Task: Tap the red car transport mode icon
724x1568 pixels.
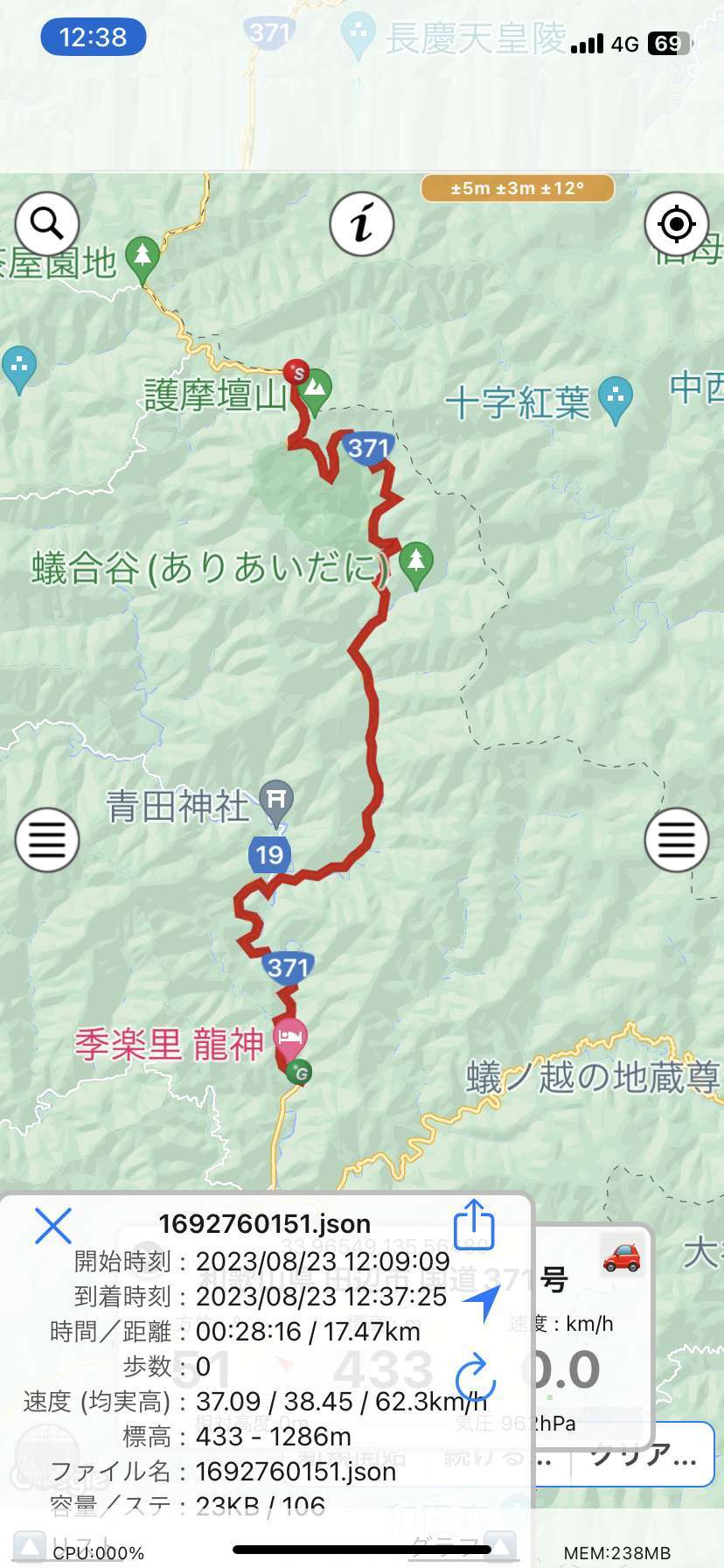Action: (x=622, y=1257)
